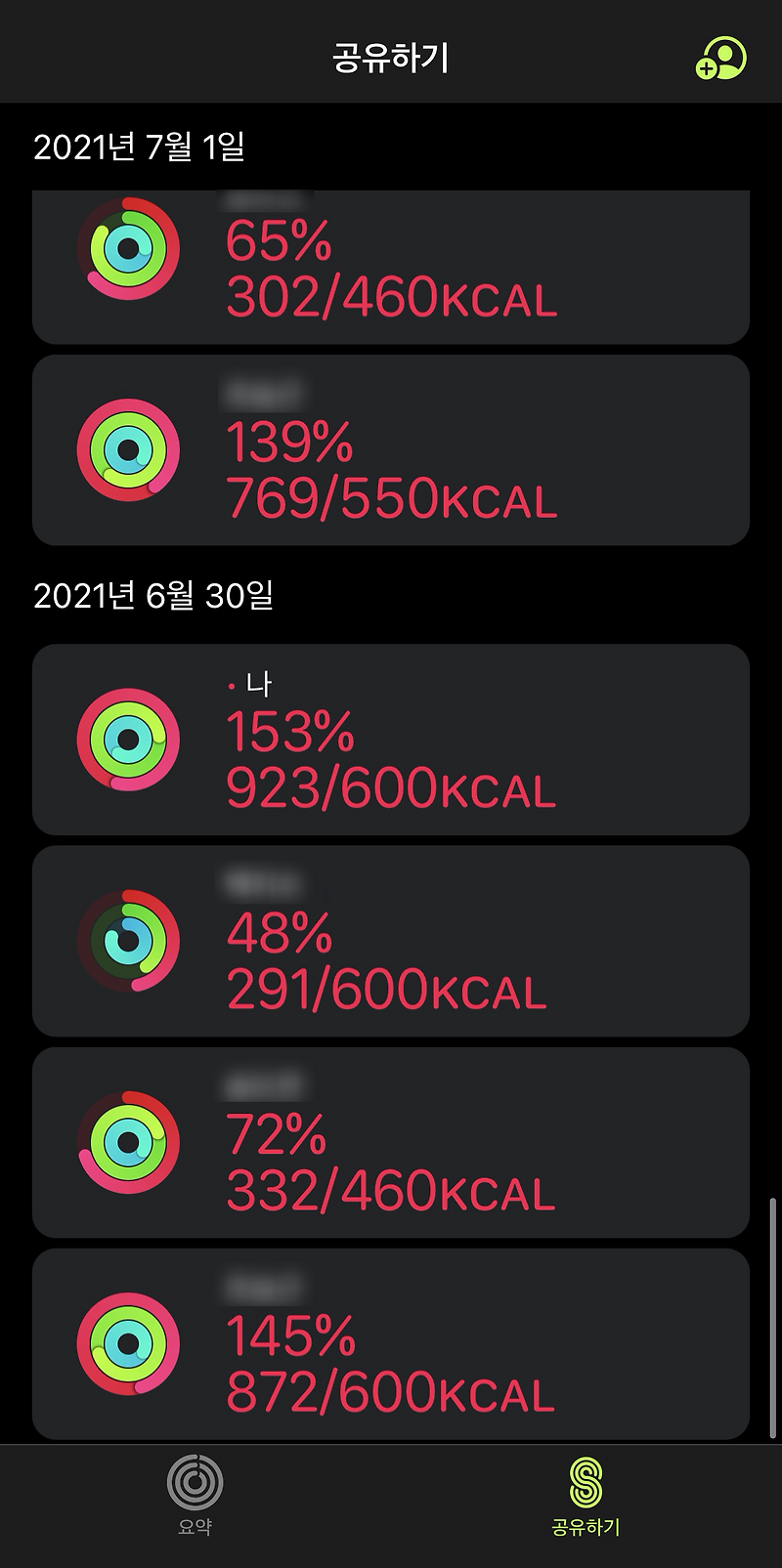Add a friend to activity sharing
Viewport: 782px width, 1568px height.
pos(720,59)
